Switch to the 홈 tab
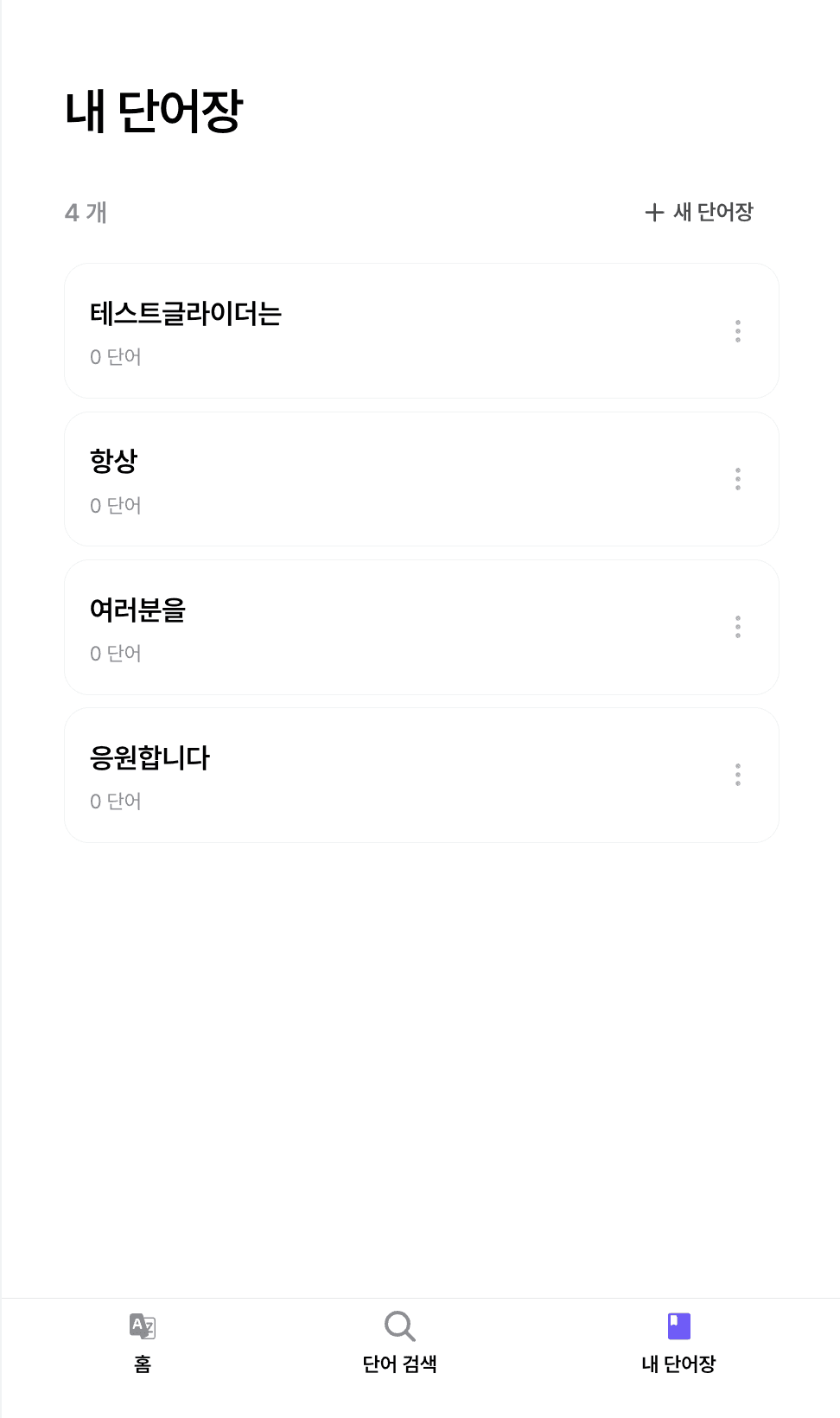The image size is (840, 1418). [x=143, y=1343]
